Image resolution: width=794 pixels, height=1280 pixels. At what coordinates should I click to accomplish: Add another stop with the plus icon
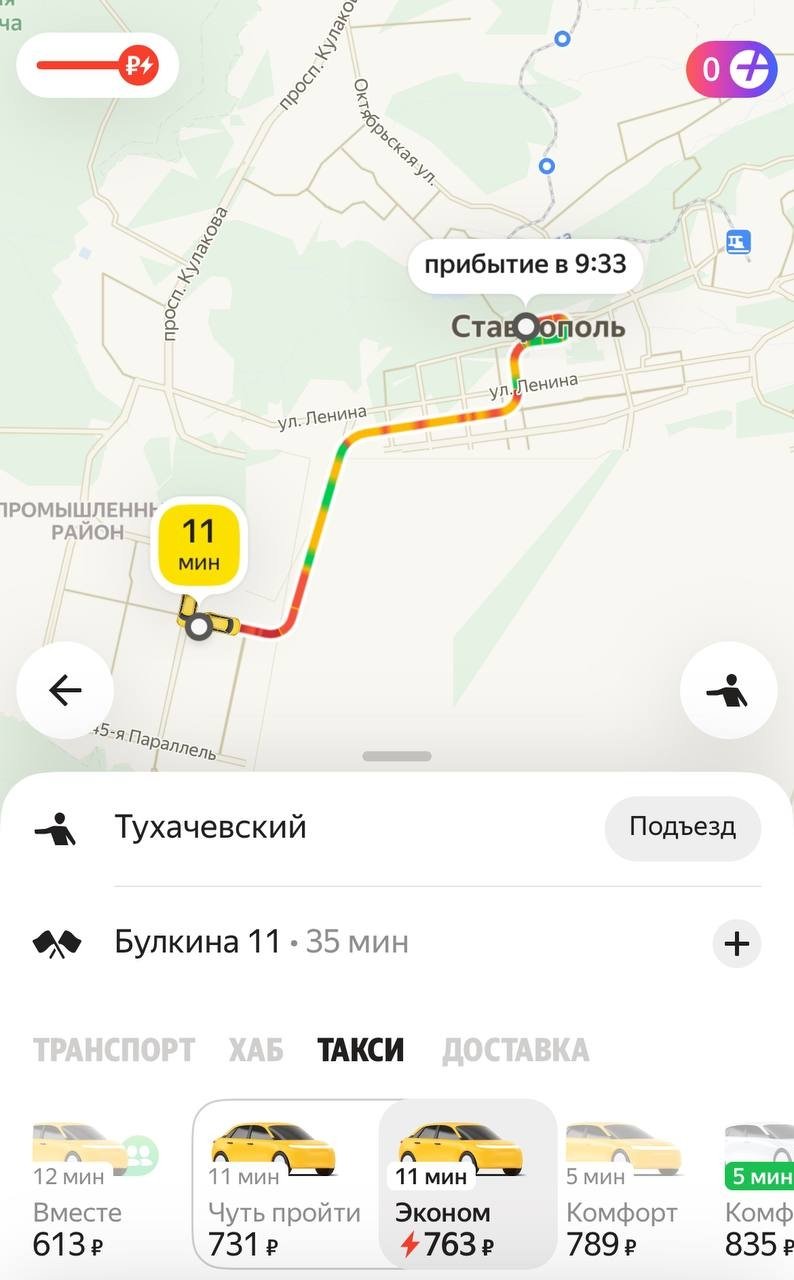tap(736, 943)
